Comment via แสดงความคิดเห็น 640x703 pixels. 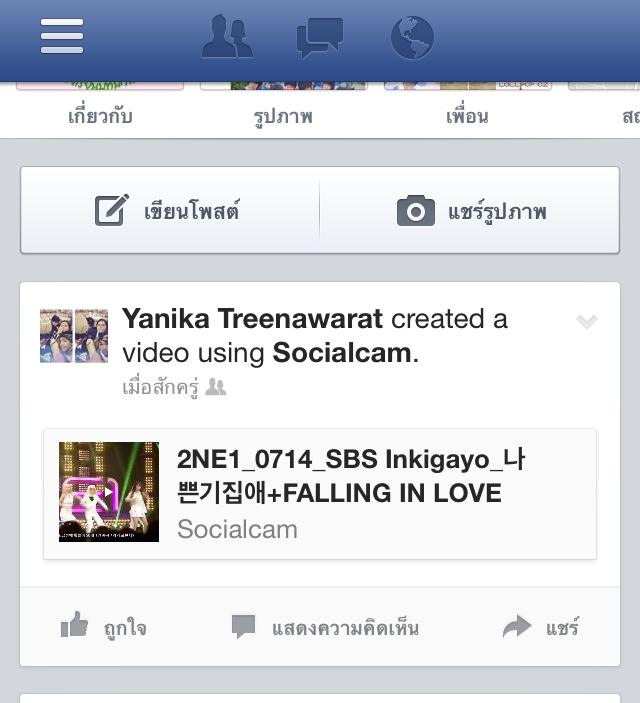(x=325, y=627)
